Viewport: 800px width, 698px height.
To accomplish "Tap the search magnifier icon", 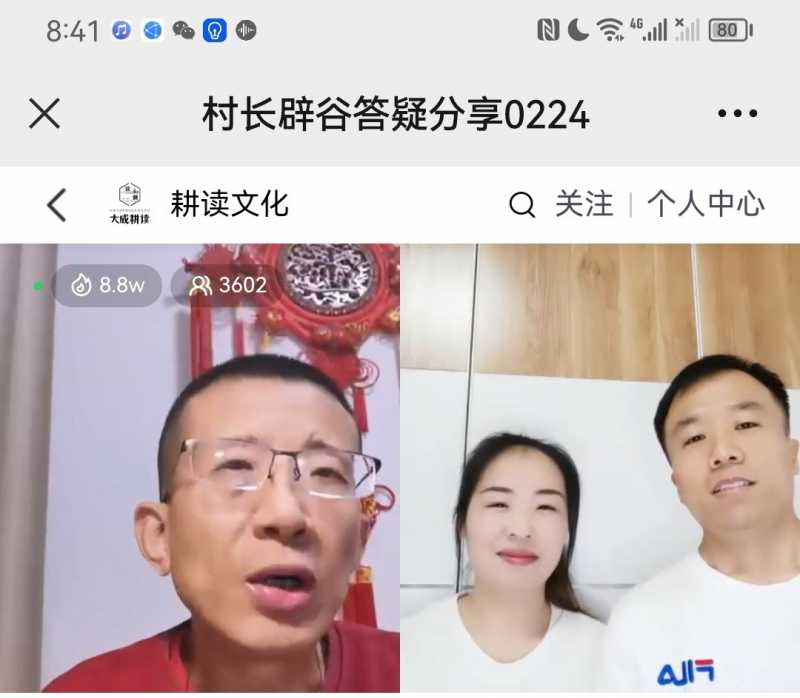I will (x=521, y=205).
